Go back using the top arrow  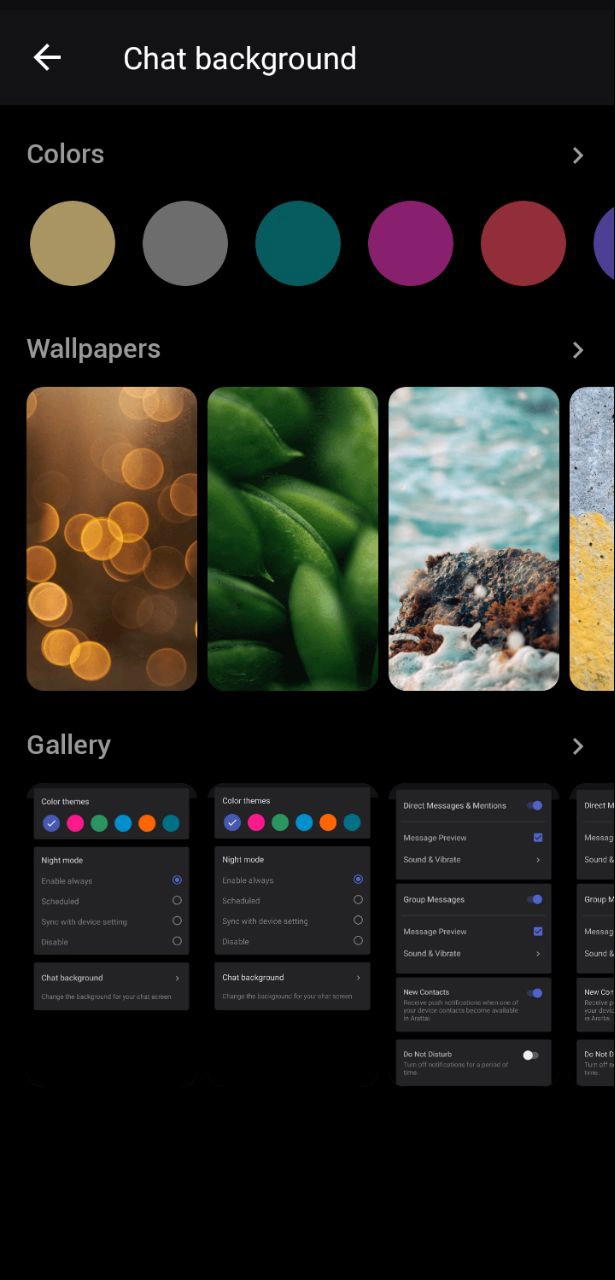click(47, 58)
